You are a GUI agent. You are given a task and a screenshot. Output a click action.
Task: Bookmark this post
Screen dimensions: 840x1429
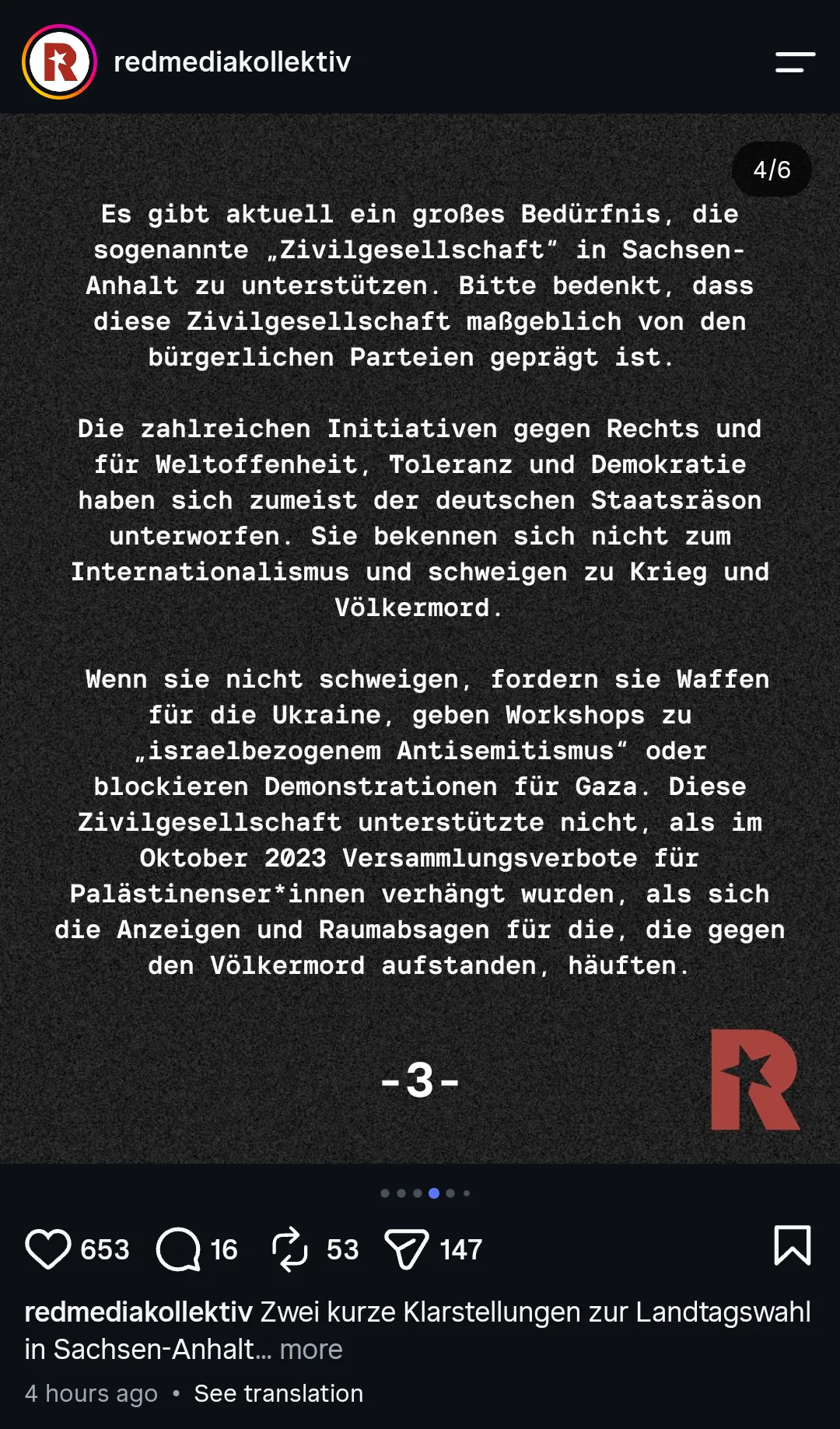click(793, 1245)
